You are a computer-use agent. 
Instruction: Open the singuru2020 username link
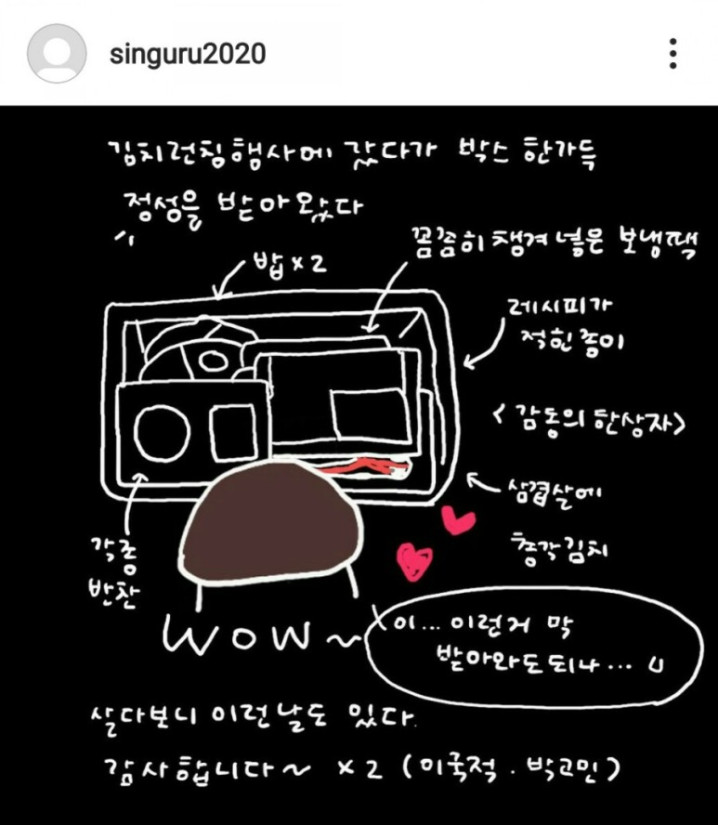(187, 54)
